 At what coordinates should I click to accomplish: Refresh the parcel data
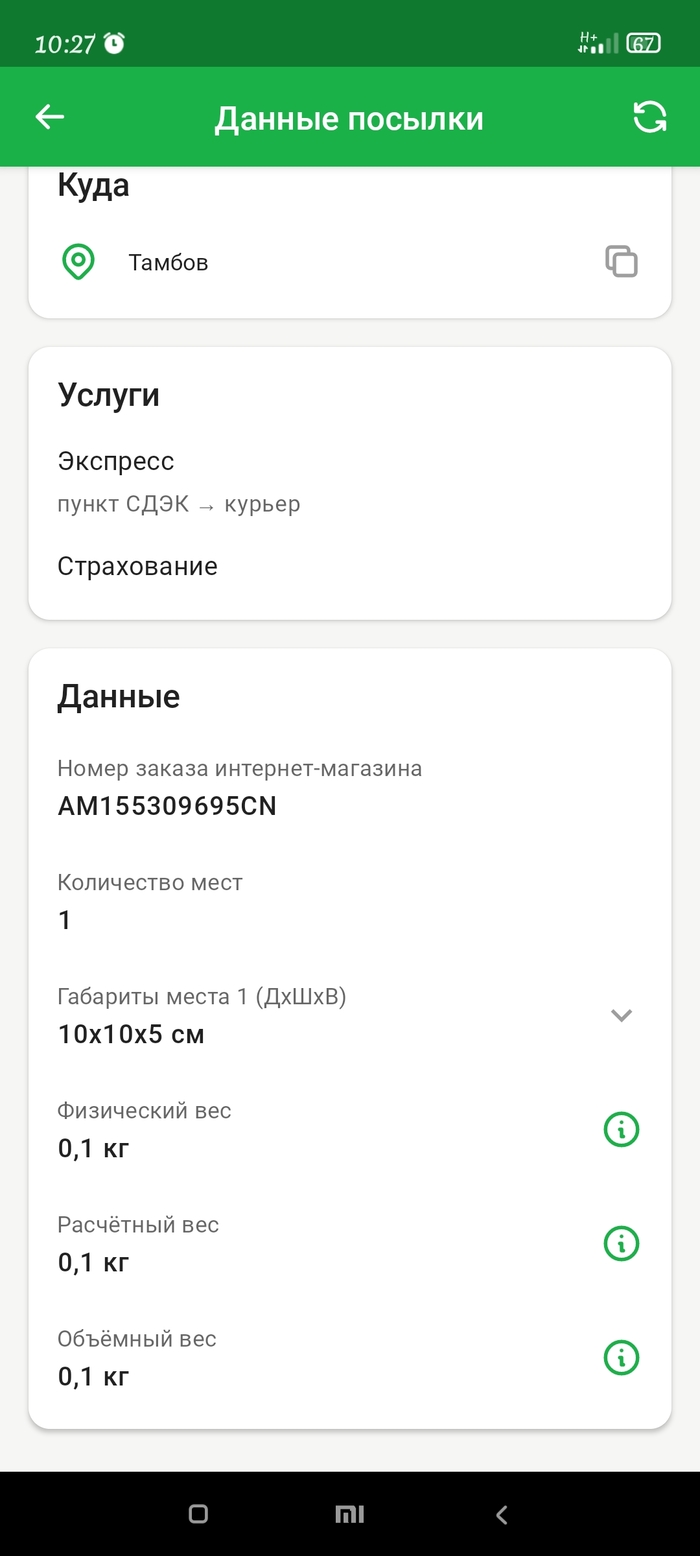(x=650, y=118)
